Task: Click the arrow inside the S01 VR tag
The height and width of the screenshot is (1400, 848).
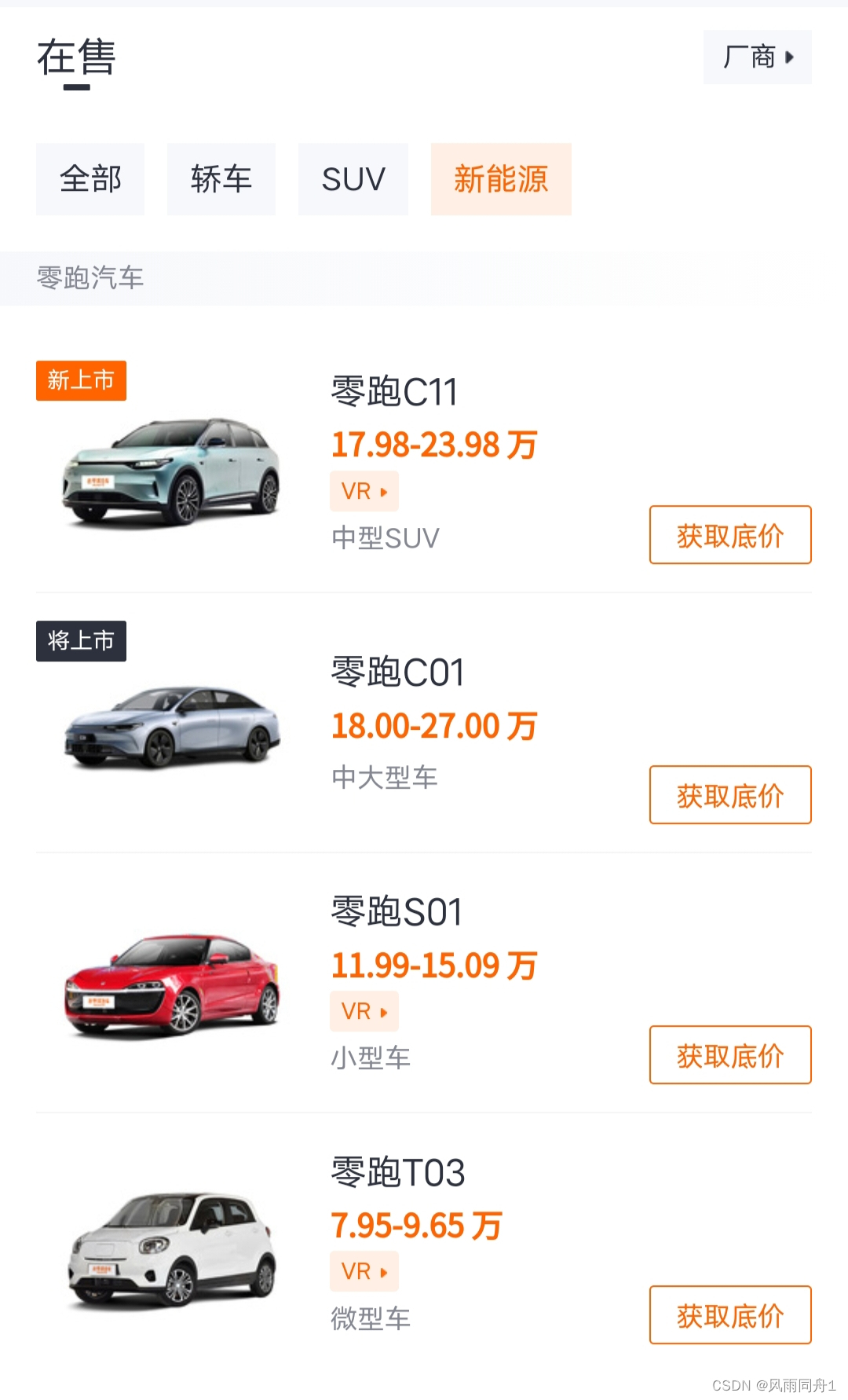Action: tap(384, 1011)
